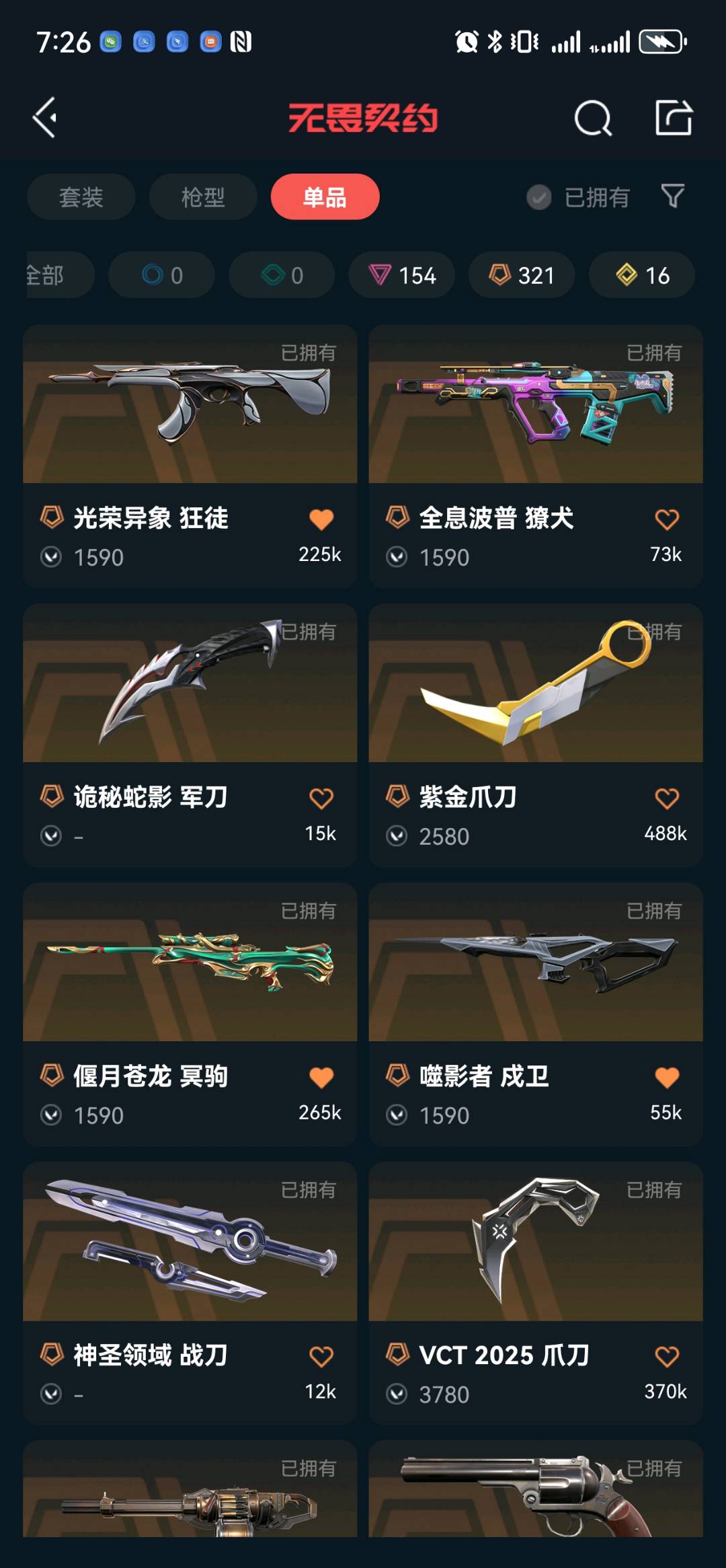726x1568 pixels.
Task: Like the VCT 2025 爪刀 skin
Action: click(666, 1357)
